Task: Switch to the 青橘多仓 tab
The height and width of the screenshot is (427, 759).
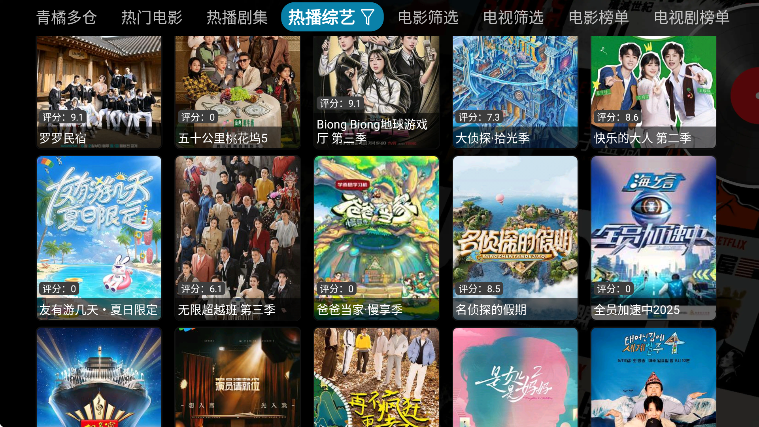Action: (x=66, y=17)
